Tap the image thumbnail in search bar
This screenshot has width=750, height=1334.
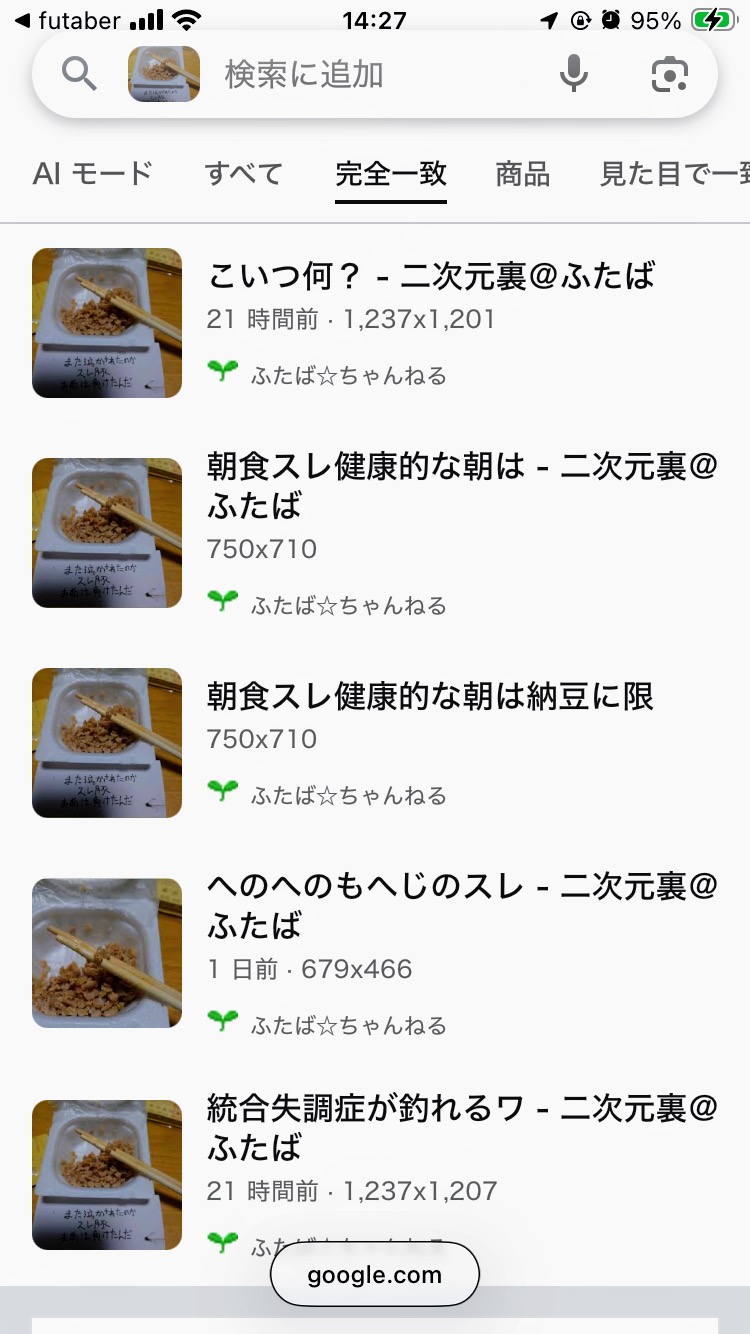164,74
